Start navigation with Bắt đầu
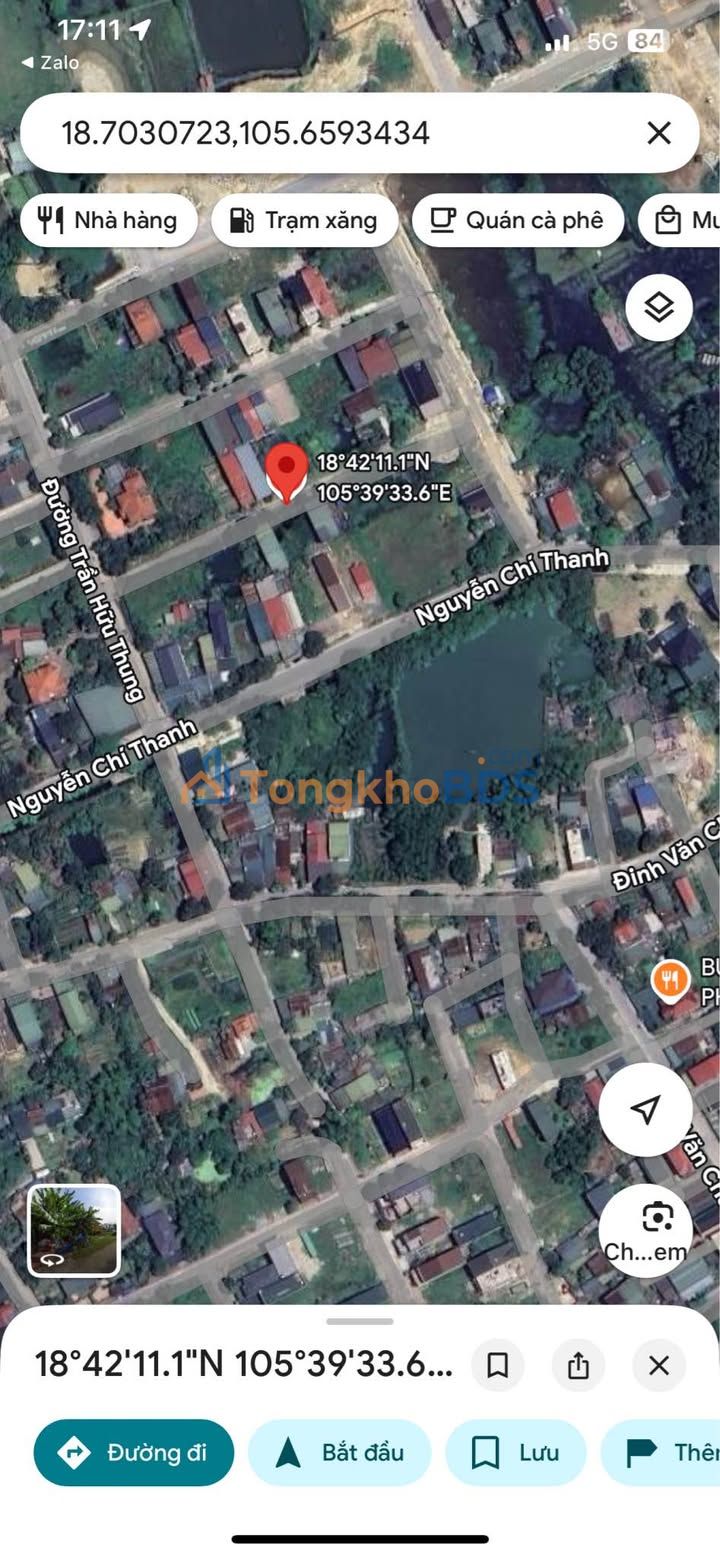The width and height of the screenshot is (720, 1557). (339, 1452)
